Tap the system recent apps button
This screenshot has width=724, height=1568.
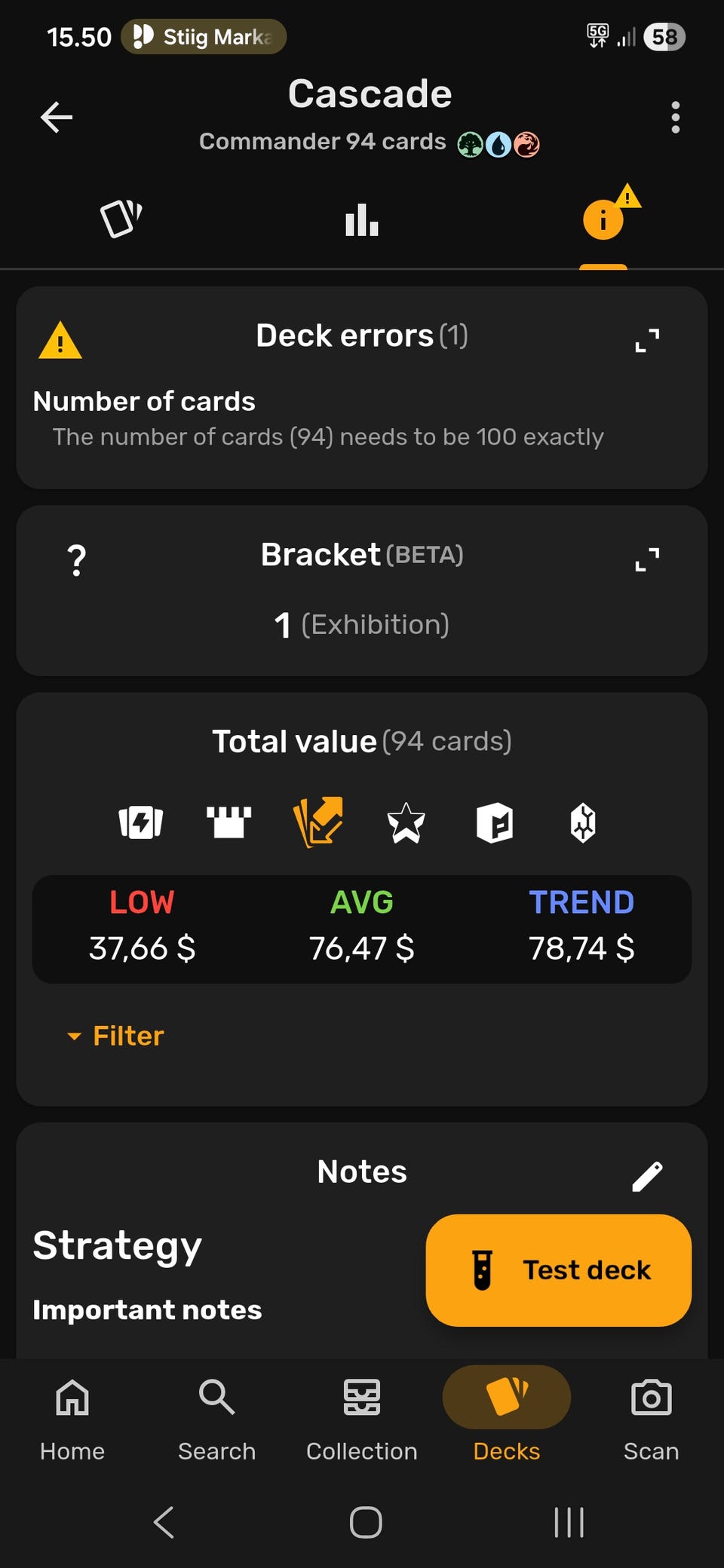click(x=569, y=1522)
